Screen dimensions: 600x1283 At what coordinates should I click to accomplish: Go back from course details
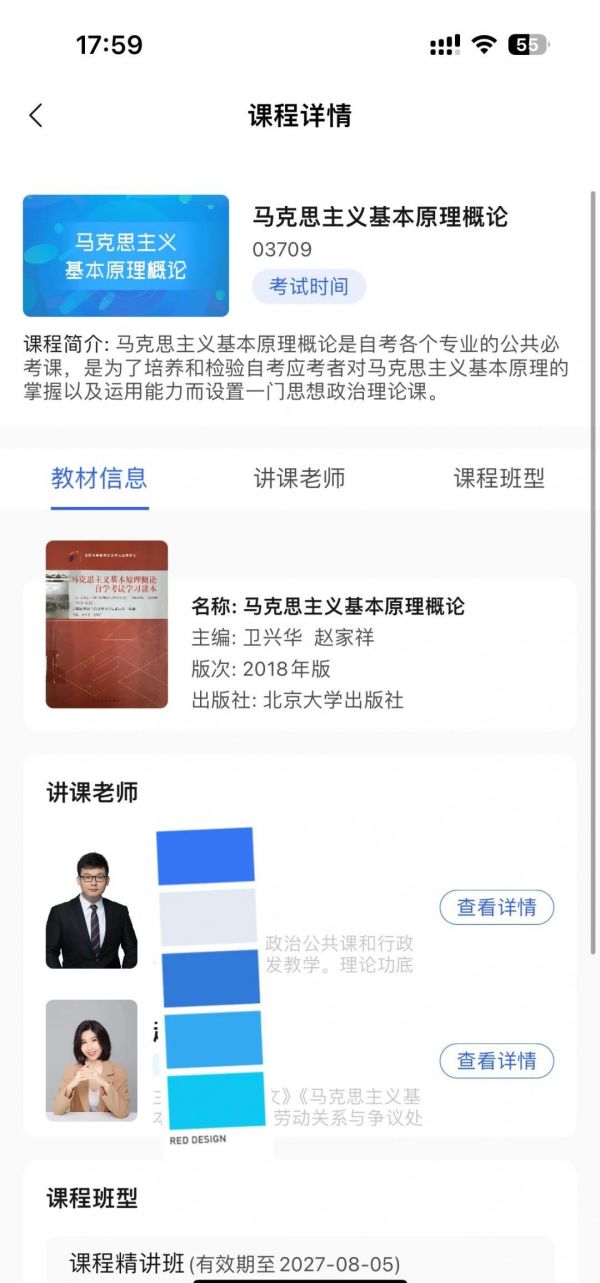(36, 116)
